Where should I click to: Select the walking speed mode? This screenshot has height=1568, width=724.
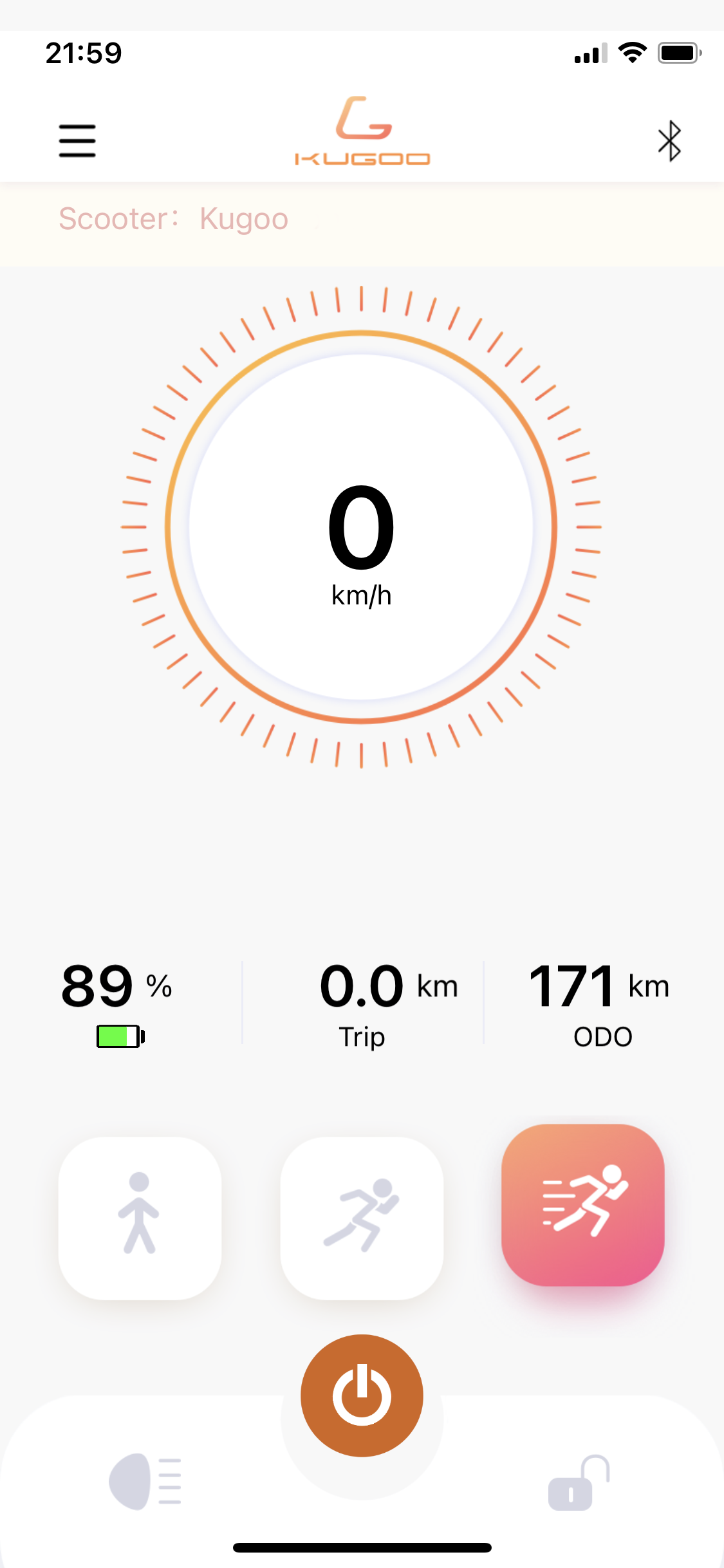[x=140, y=1218]
